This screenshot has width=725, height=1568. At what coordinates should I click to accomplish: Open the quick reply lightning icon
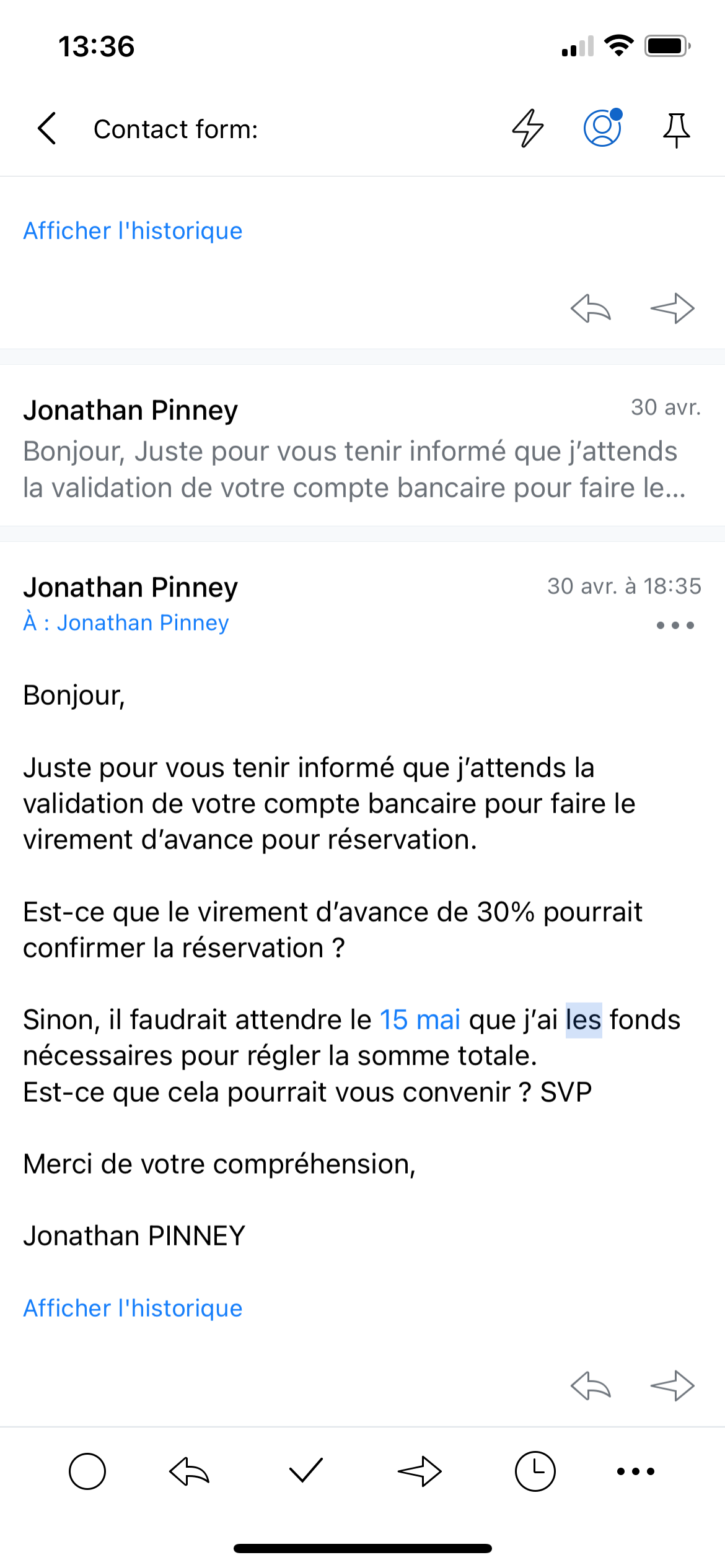click(528, 129)
